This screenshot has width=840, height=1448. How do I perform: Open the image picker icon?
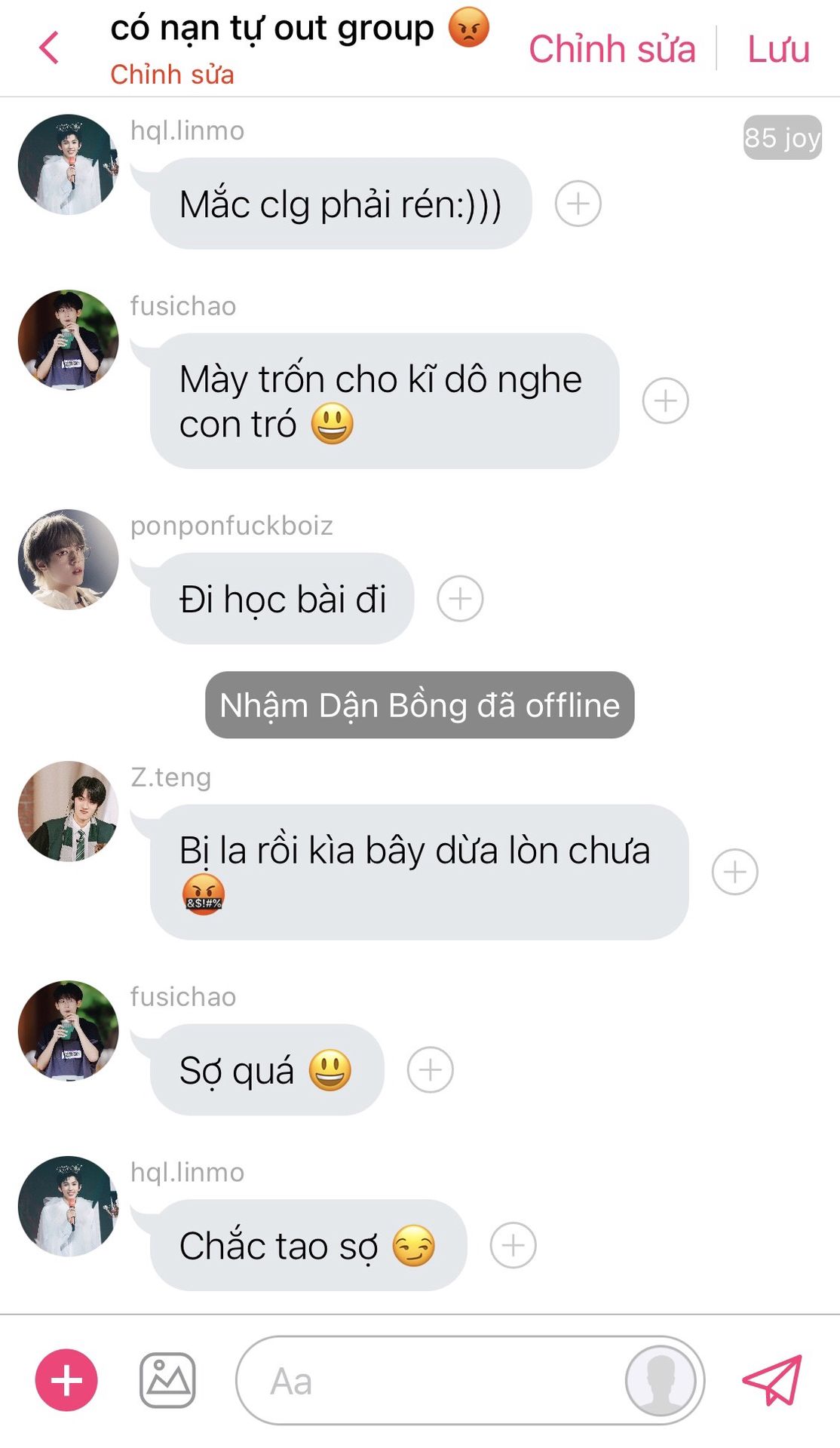(x=167, y=1380)
